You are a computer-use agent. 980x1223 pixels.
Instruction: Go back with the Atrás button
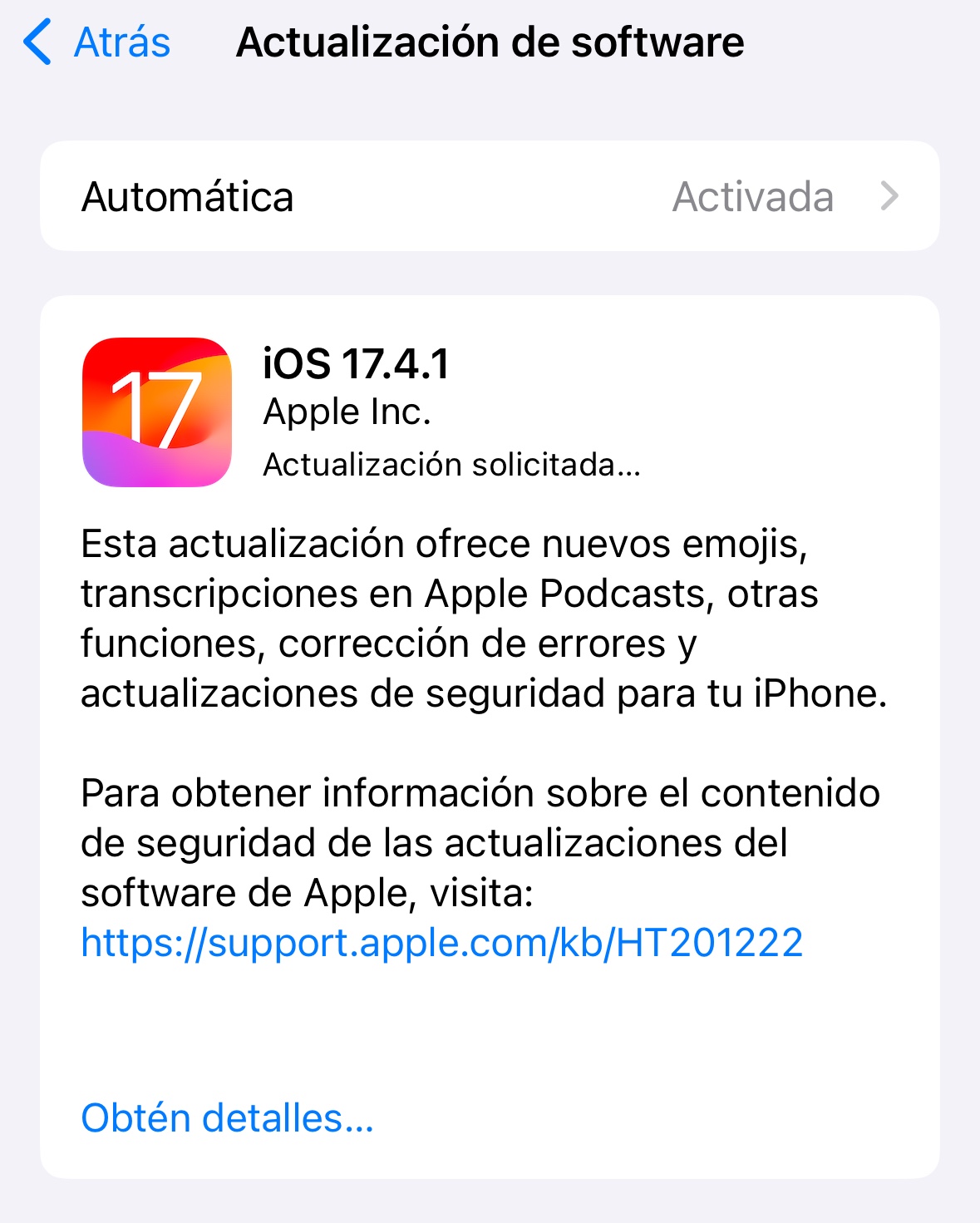[98, 42]
